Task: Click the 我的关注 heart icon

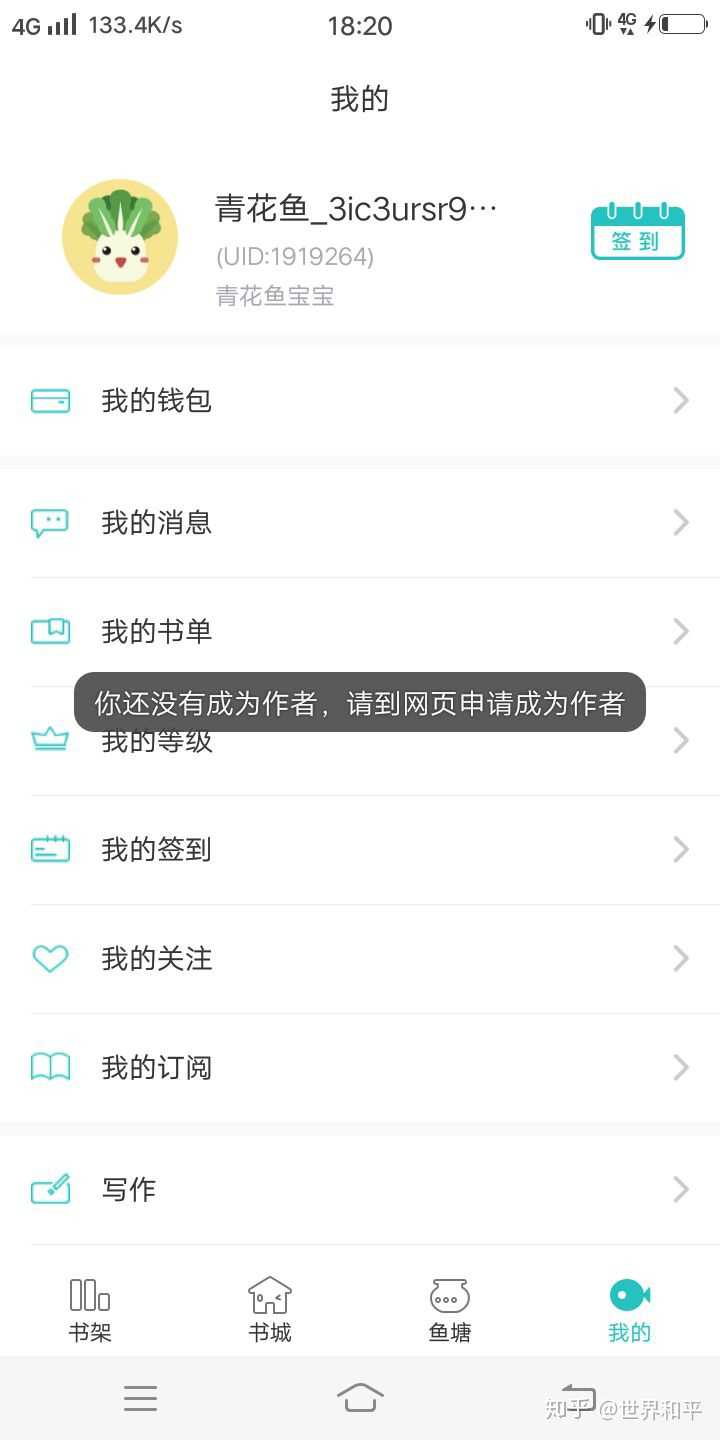Action: (50, 958)
